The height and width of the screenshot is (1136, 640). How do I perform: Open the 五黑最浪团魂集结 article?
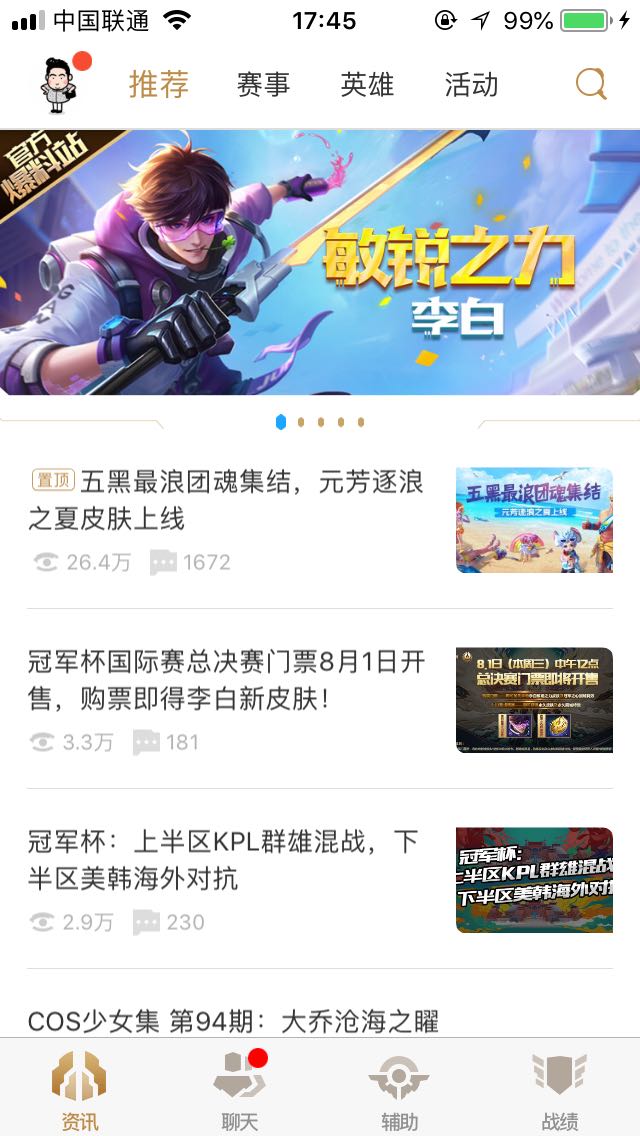(x=226, y=500)
